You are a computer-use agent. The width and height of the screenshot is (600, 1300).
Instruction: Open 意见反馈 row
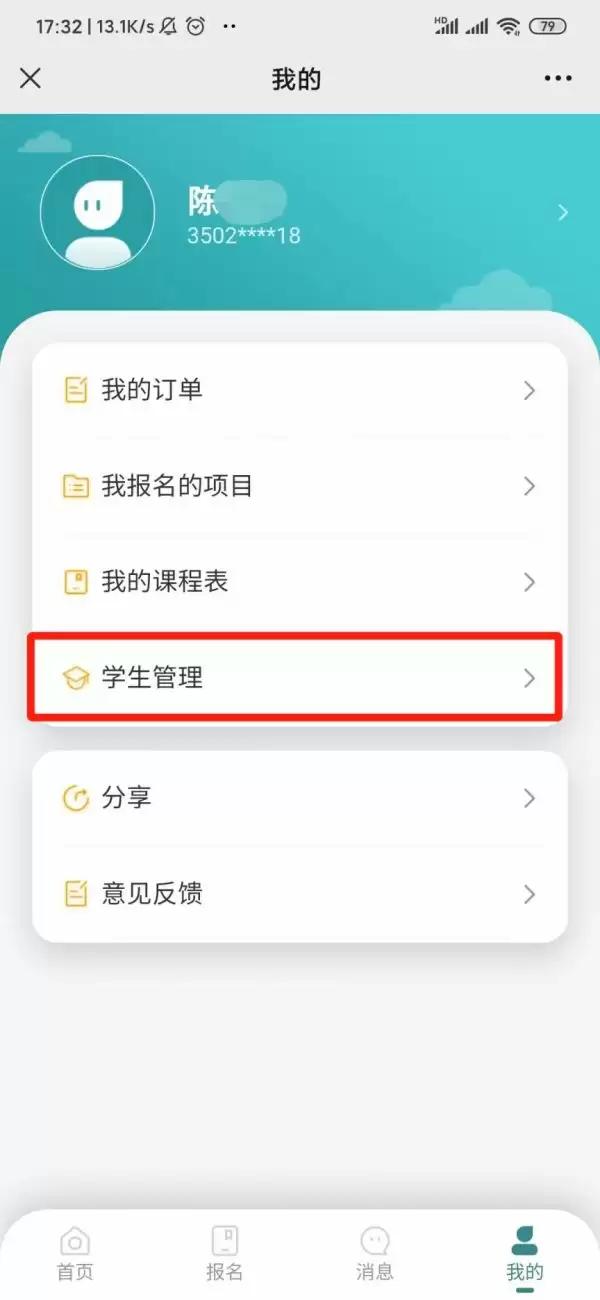[x=300, y=893]
